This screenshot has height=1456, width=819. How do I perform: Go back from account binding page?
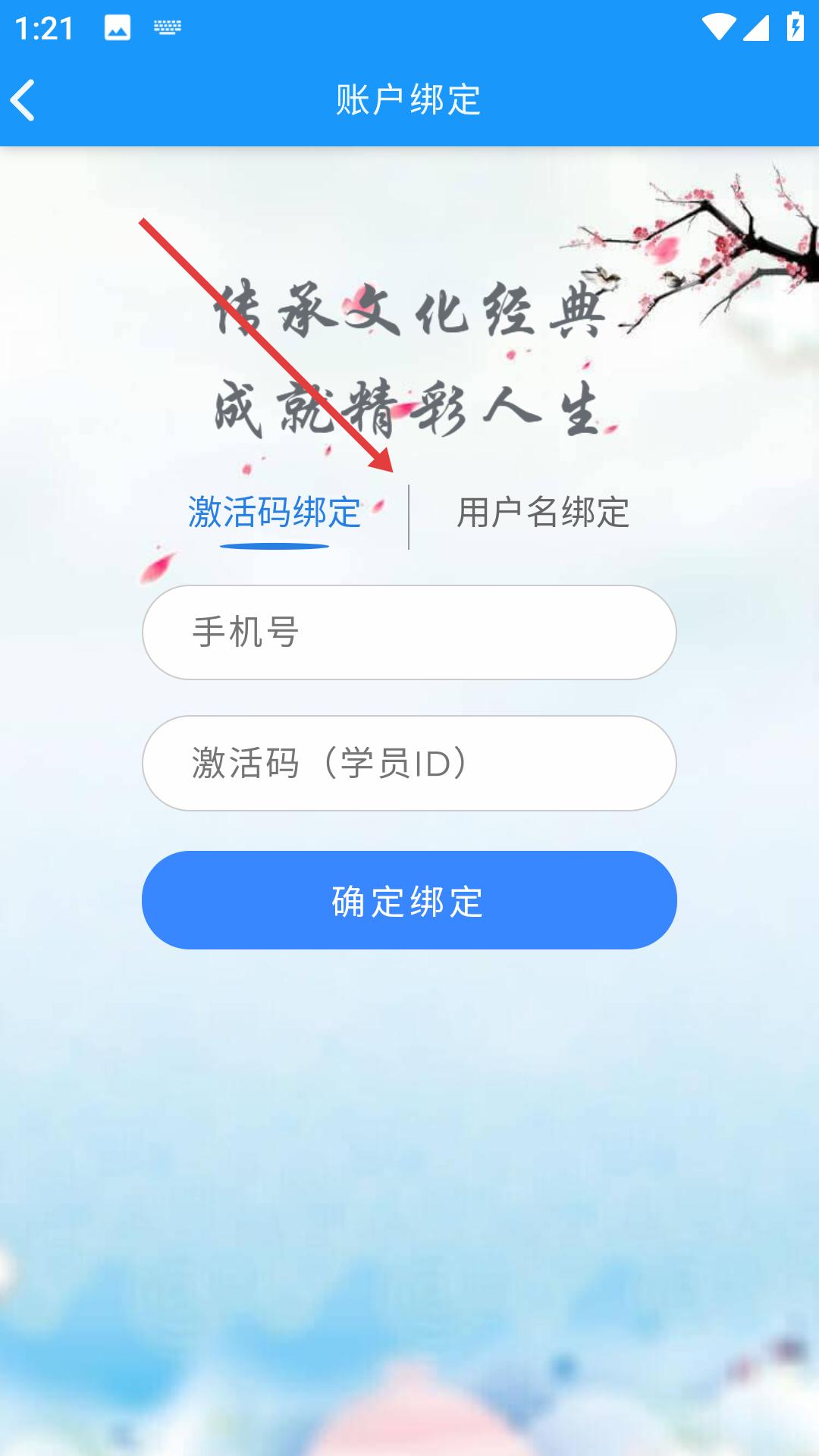[x=24, y=100]
